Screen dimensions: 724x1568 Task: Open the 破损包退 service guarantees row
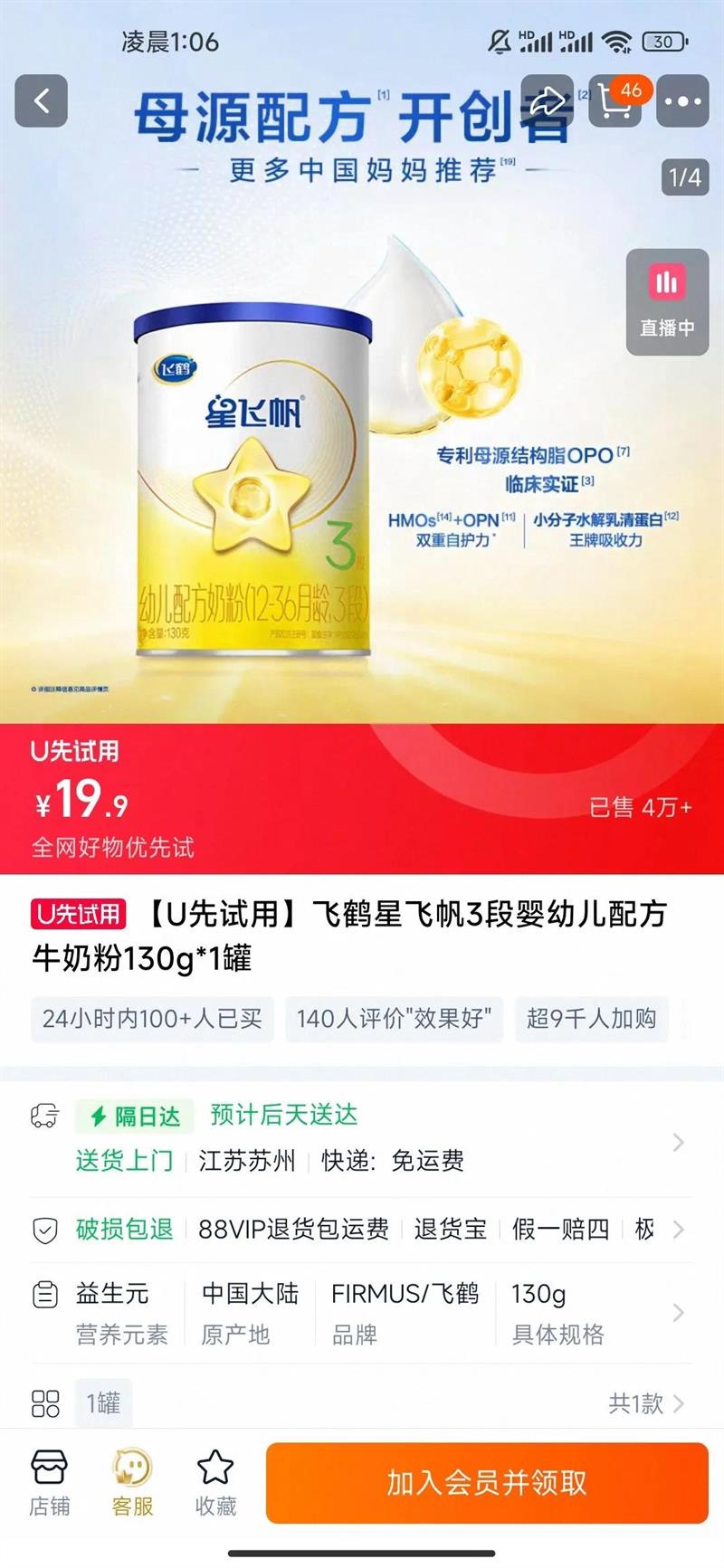362,1230
